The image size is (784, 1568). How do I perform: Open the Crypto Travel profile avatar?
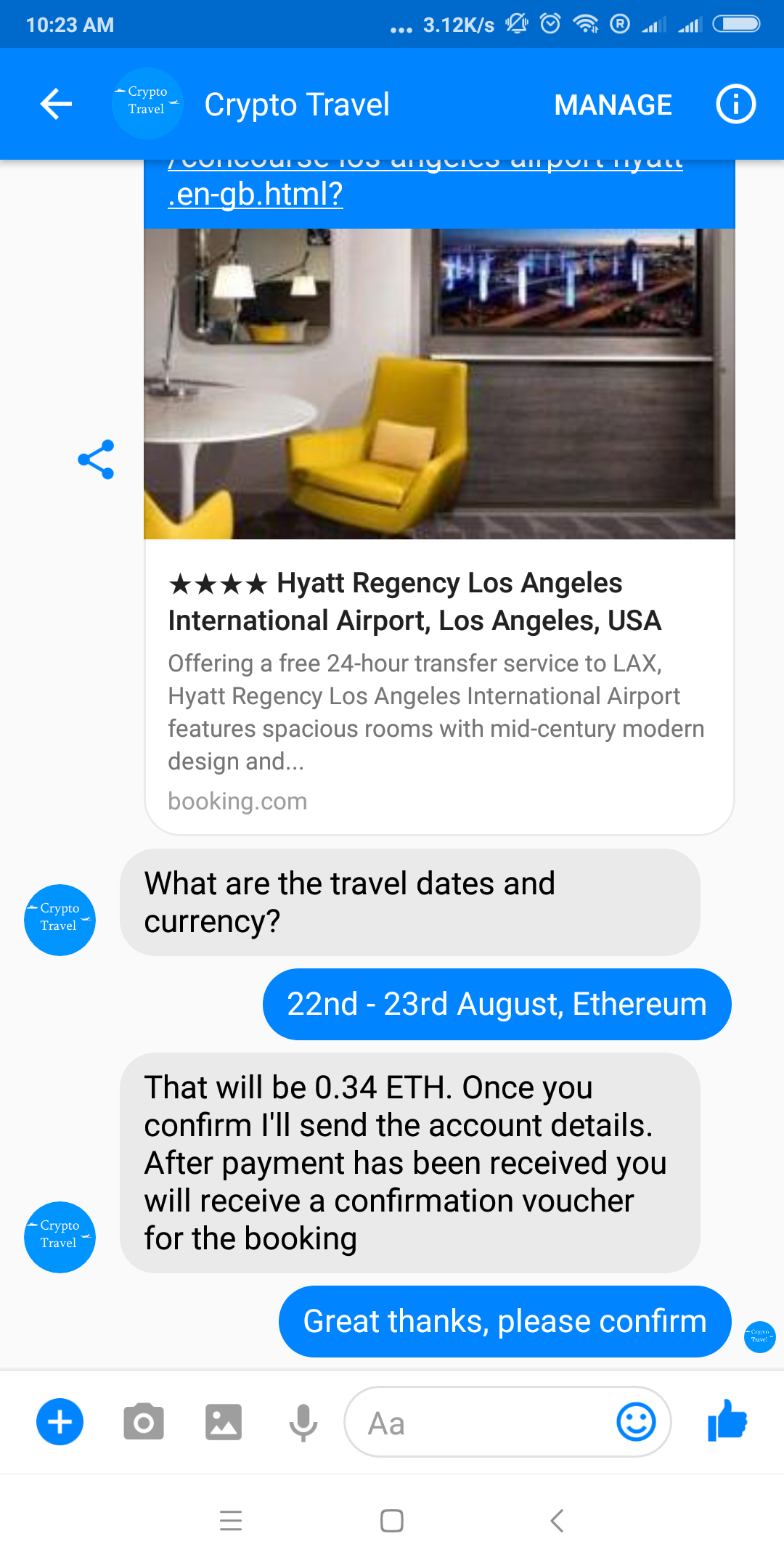pyautogui.click(x=147, y=103)
